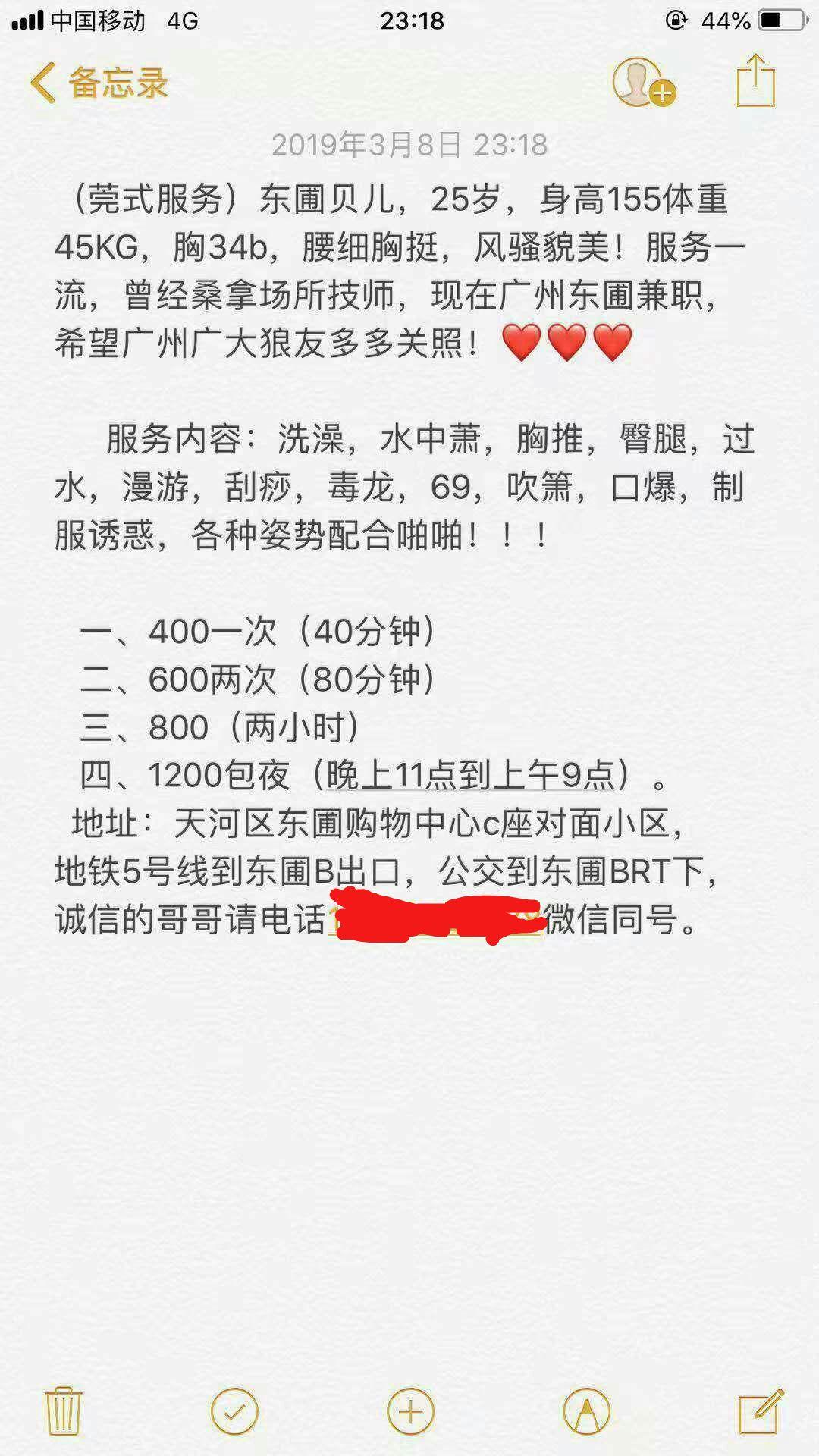Viewport: 819px width, 1456px height.
Task: Add people to this note
Action: click(643, 82)
